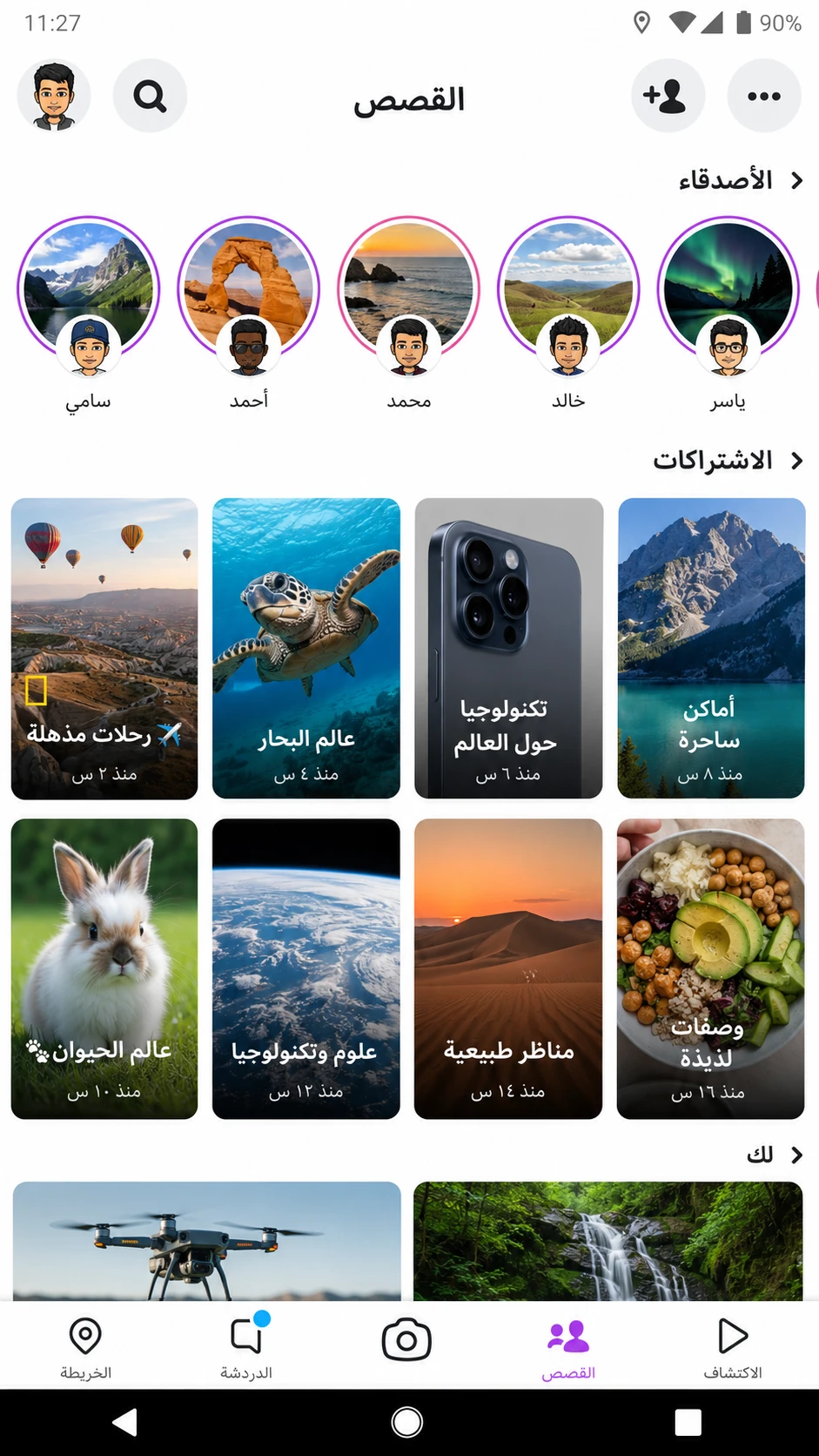
Task: Open the أماكن ساحرة card
Action: click(x=711, y=649)
